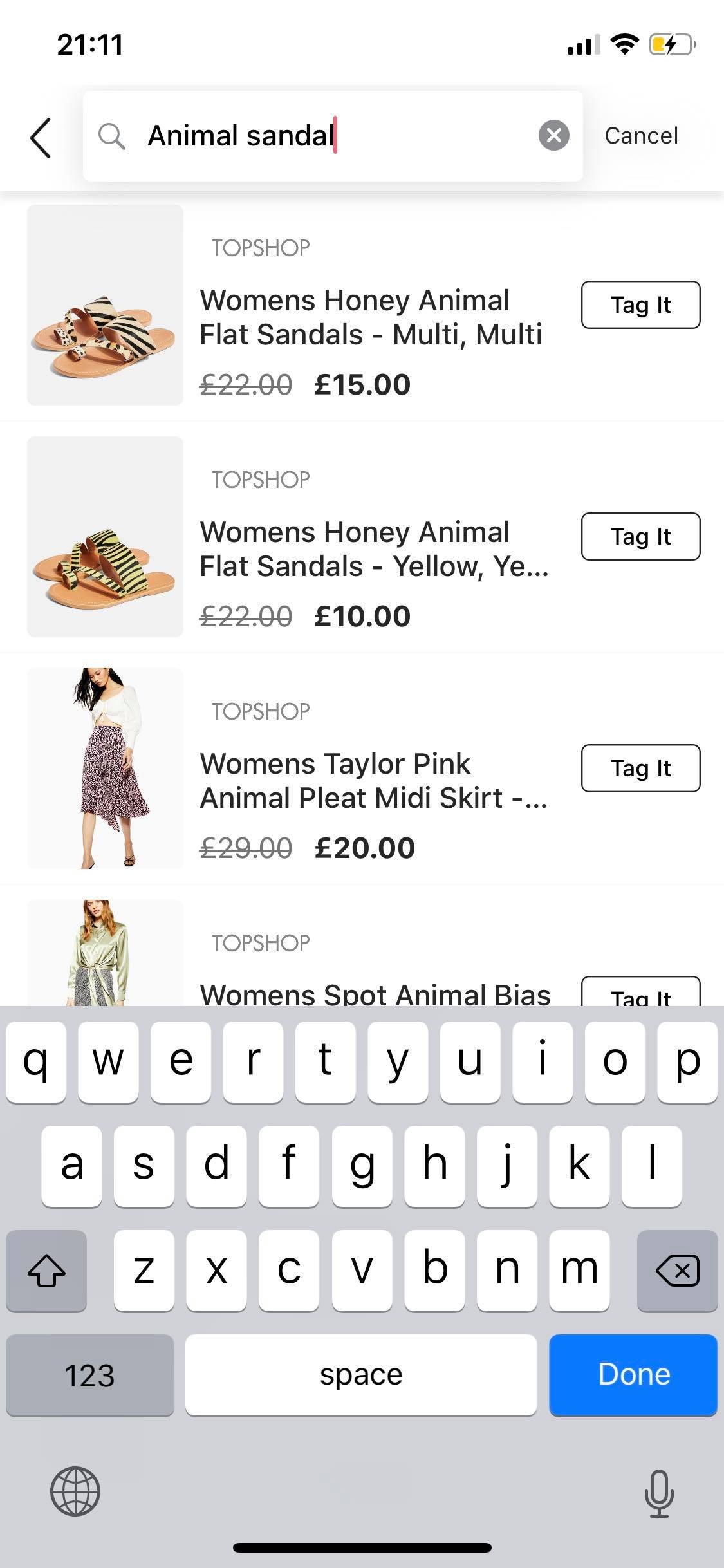Cancel the product search

tap(641, 136)
